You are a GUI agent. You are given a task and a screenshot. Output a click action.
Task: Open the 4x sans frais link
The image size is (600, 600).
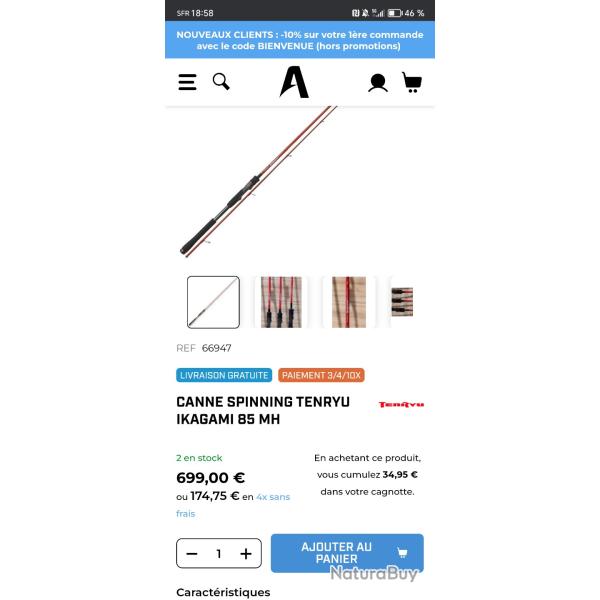(x=273, y=496)
